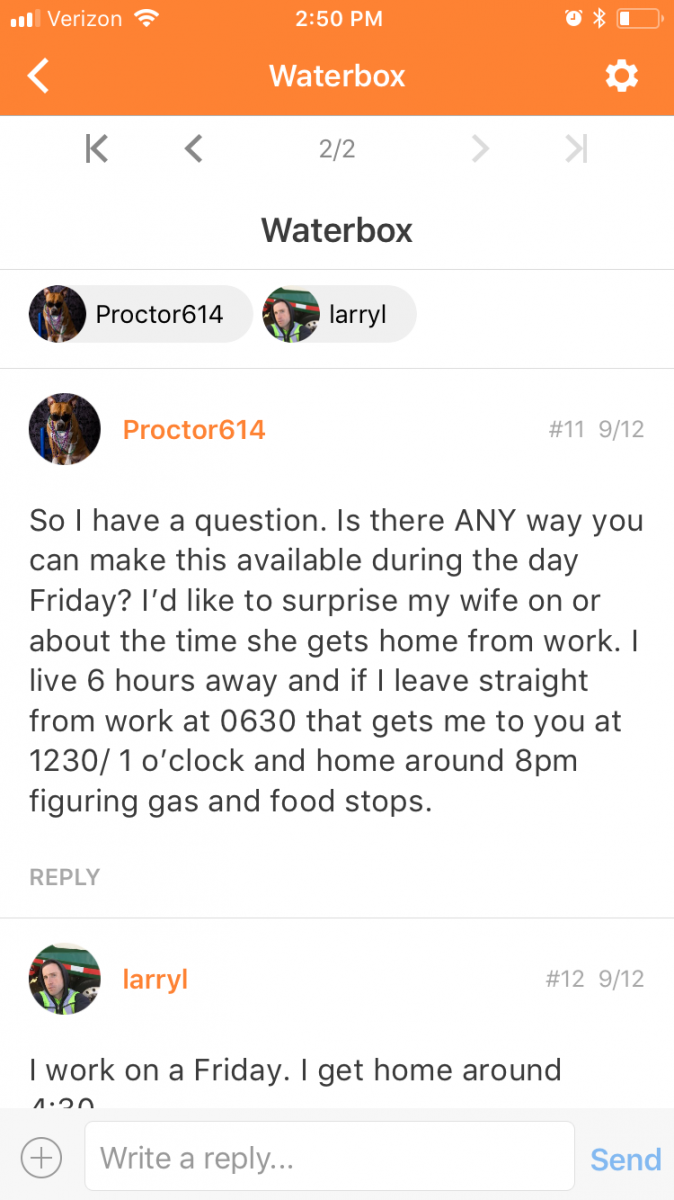Focus the Write a reply field

(x=329, y=1158)
